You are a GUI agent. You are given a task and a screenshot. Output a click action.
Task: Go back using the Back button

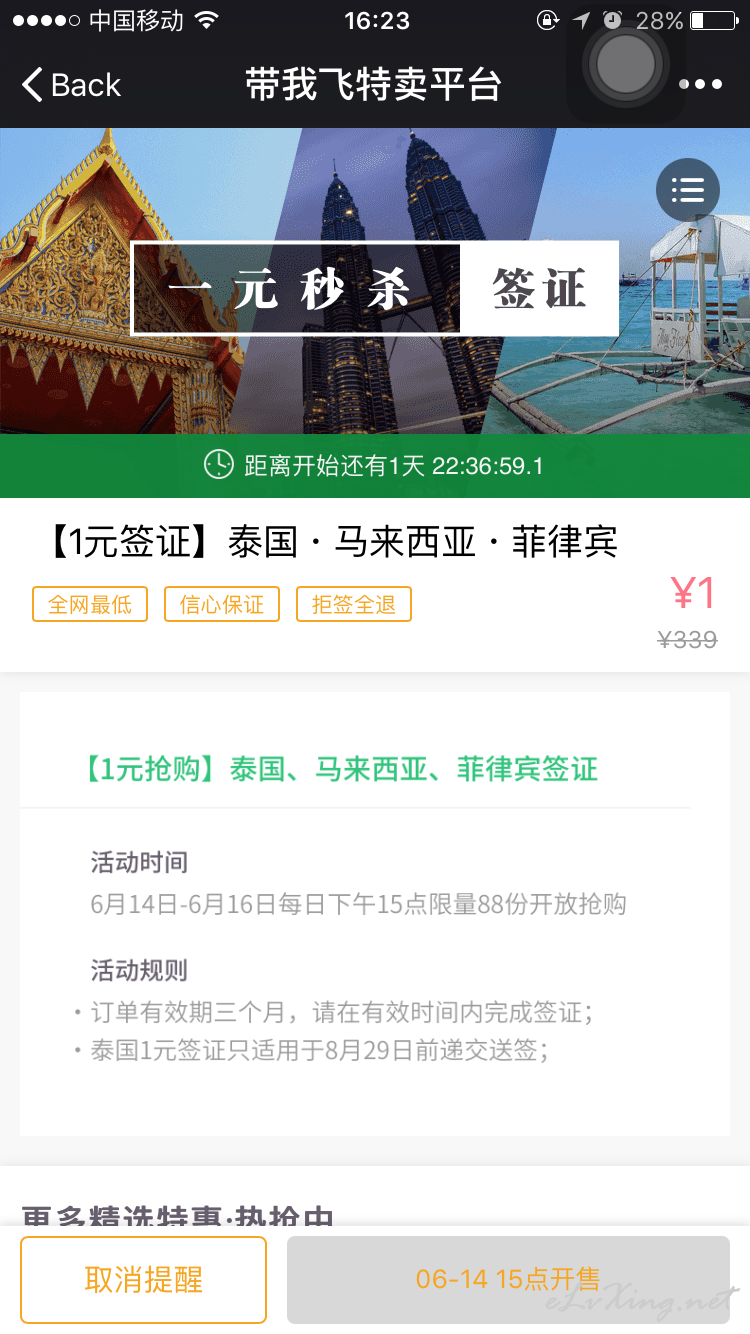coord(71,85)
